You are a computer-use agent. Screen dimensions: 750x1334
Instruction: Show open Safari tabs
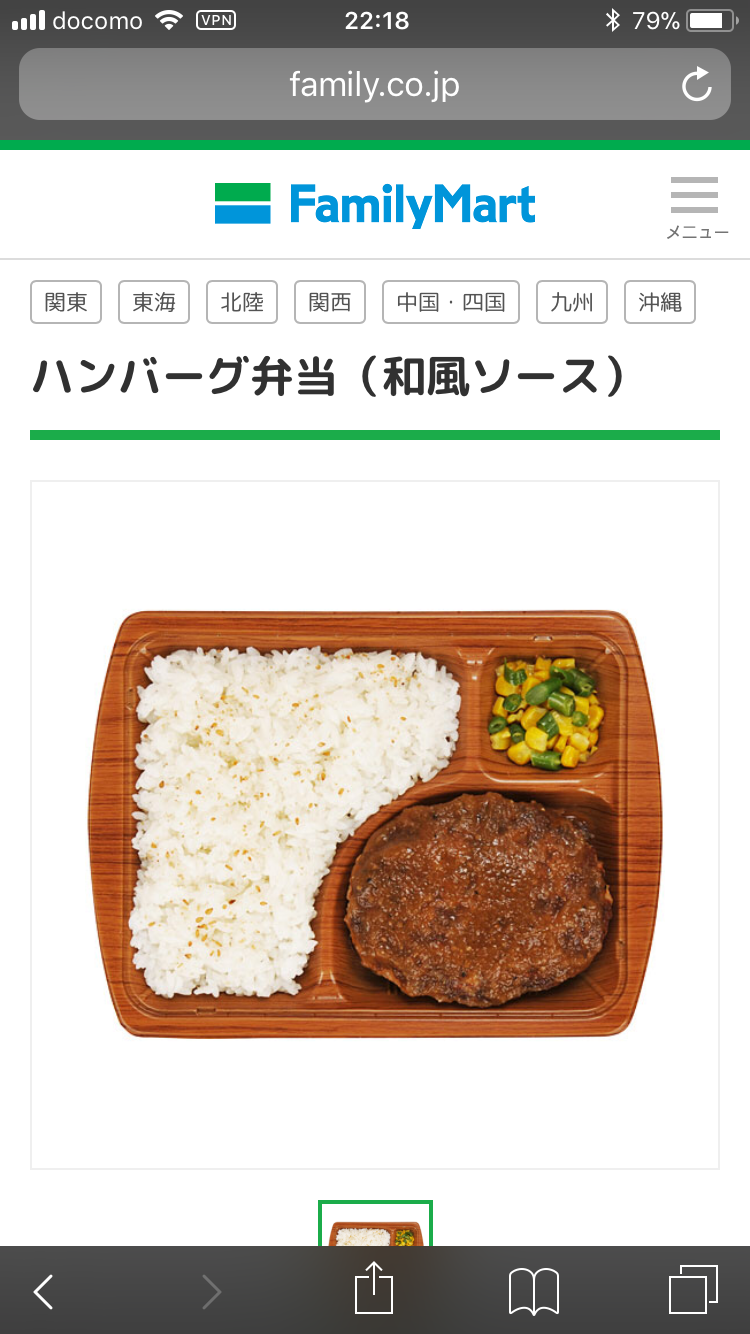(x=692, y=1290)
